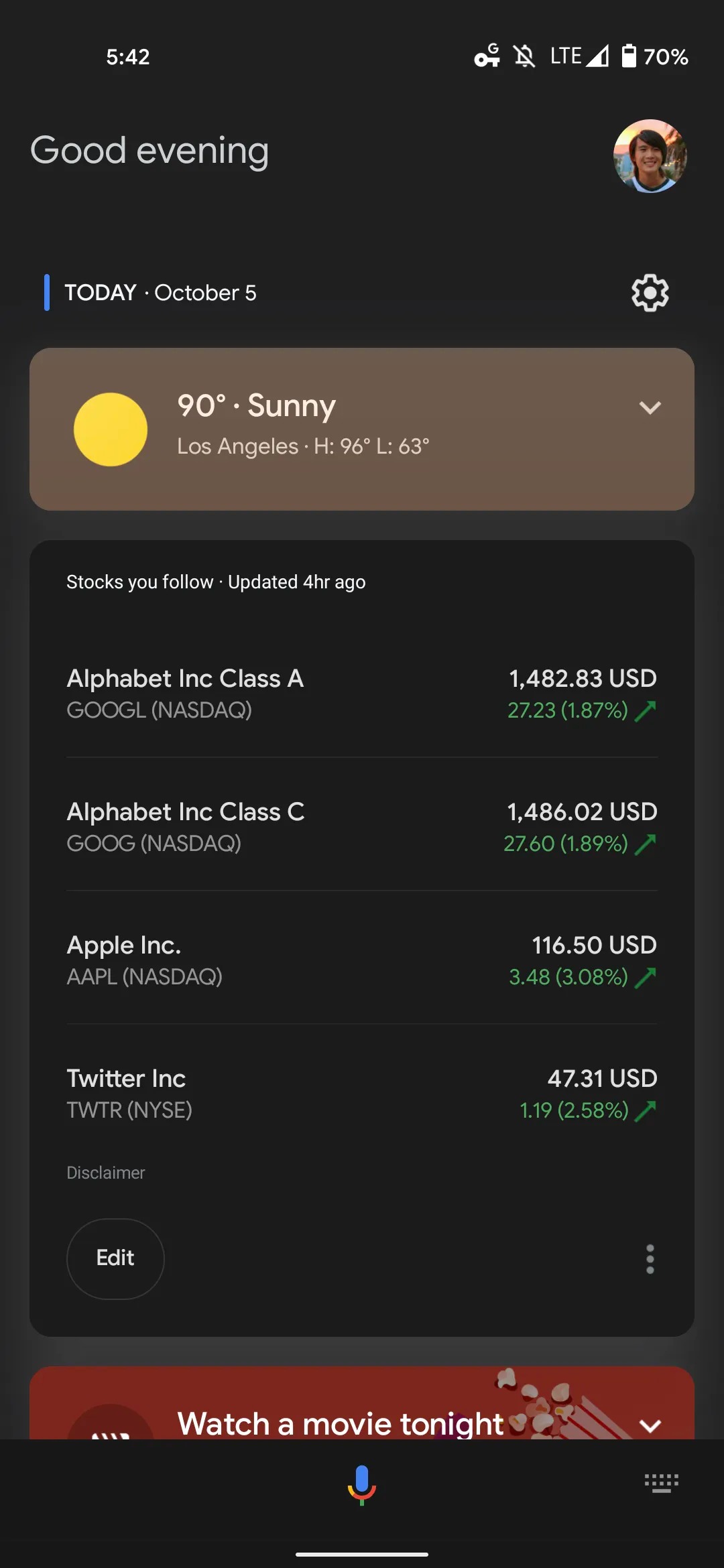
Task: Open the settings gear icon
Action: (650, 293)
